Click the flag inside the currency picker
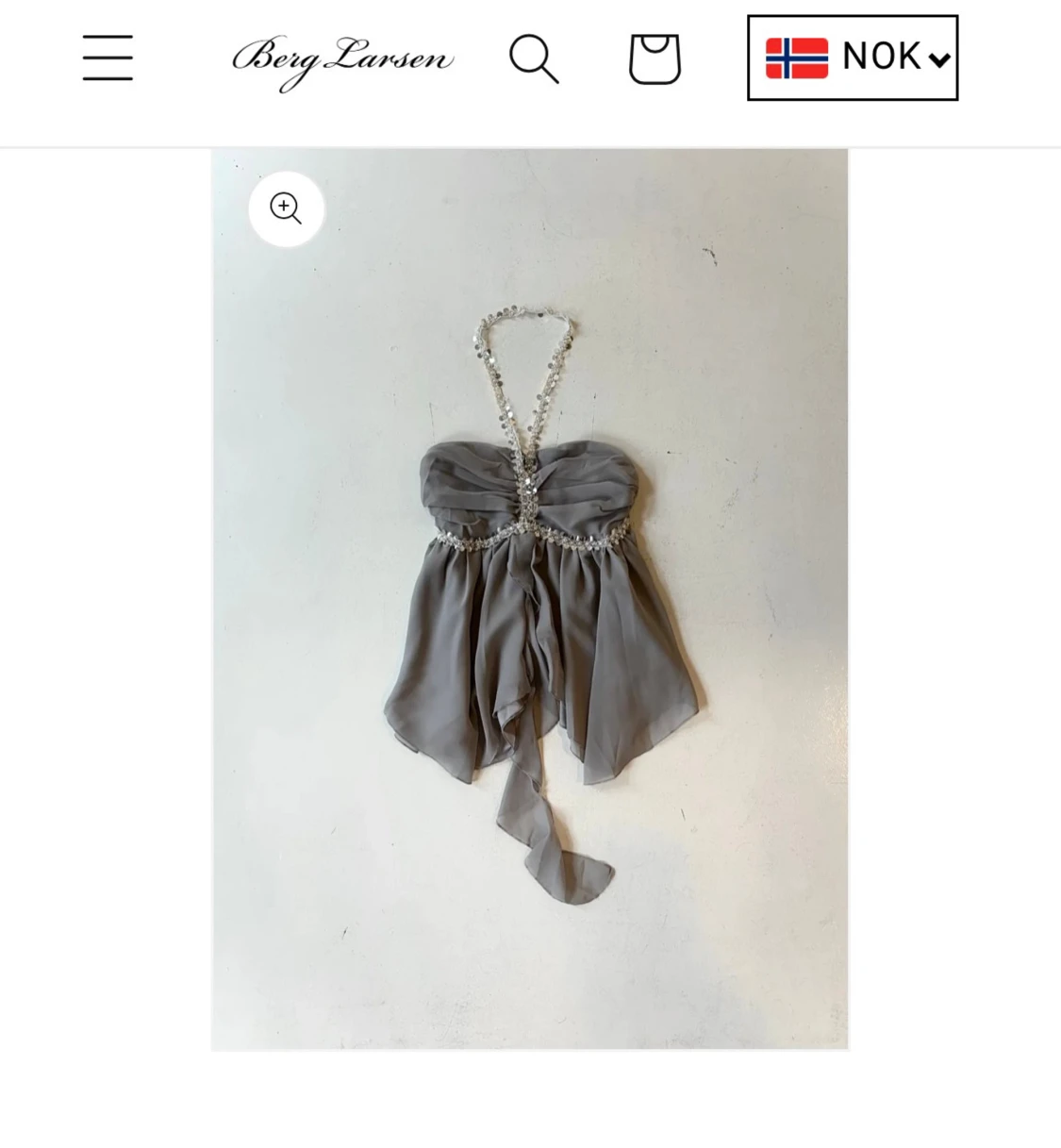Screen dimensions: 1061x1148 pyautogui.click(x=795, y=56)
